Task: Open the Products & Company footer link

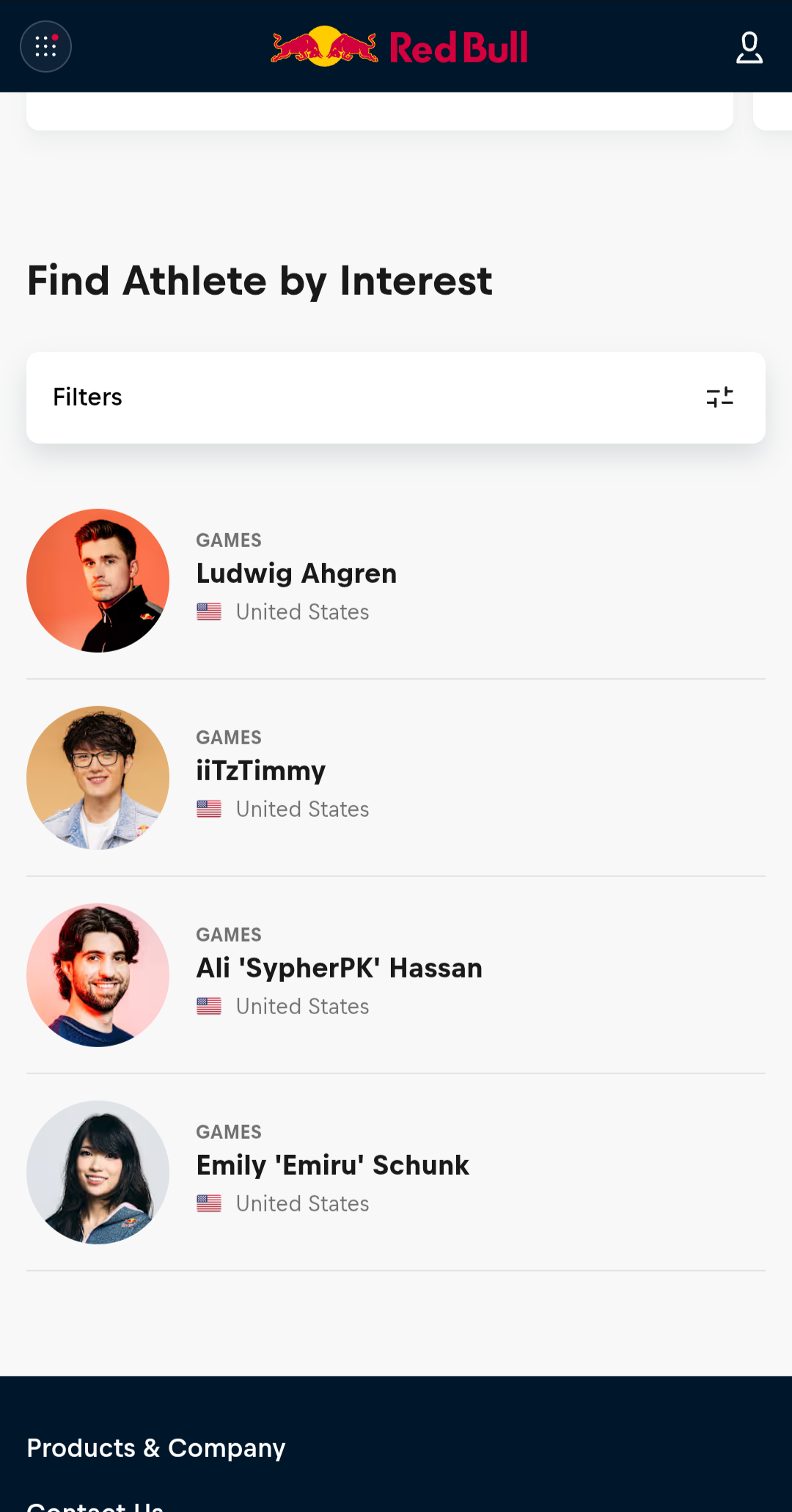Action: (156, 1448)
